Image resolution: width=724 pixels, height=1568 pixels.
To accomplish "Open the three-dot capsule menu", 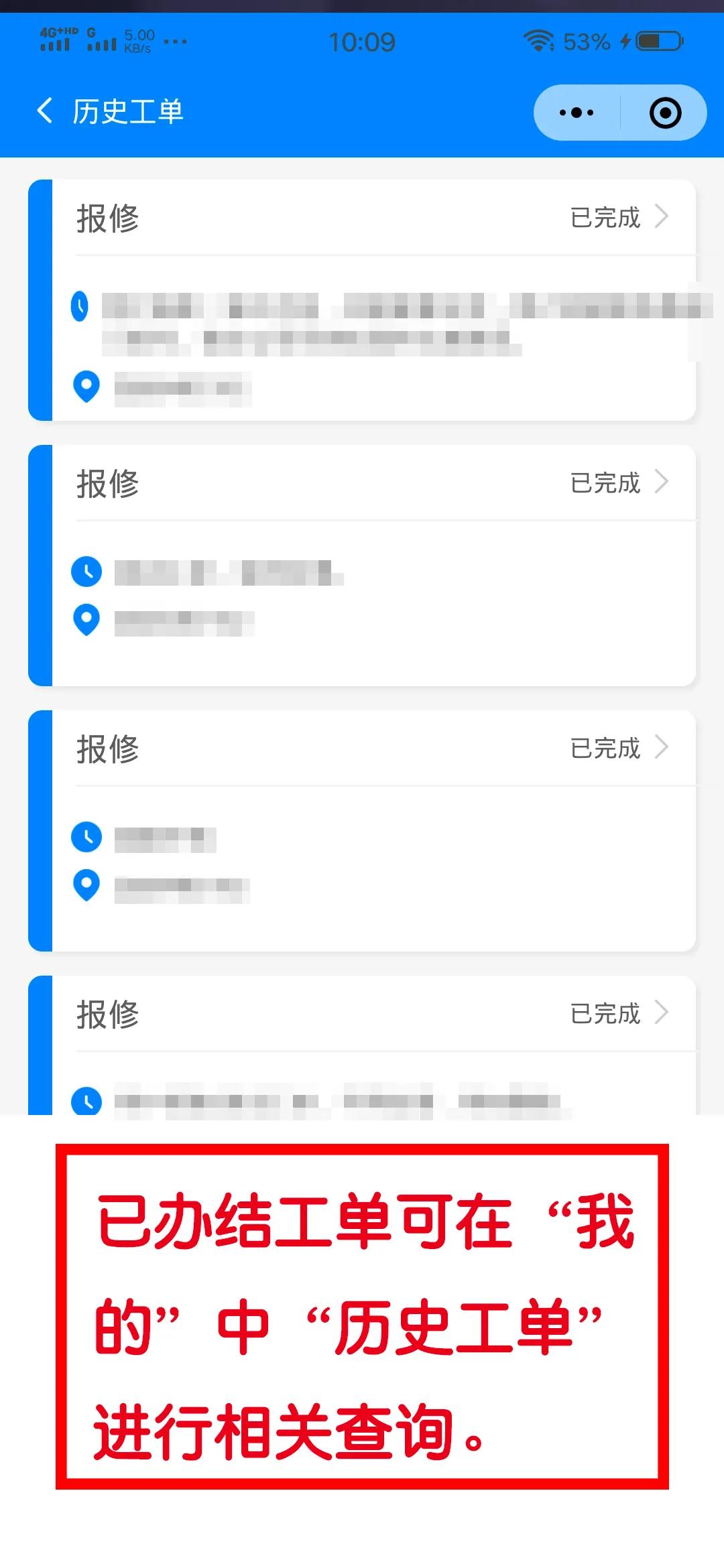I will [575, 112].
